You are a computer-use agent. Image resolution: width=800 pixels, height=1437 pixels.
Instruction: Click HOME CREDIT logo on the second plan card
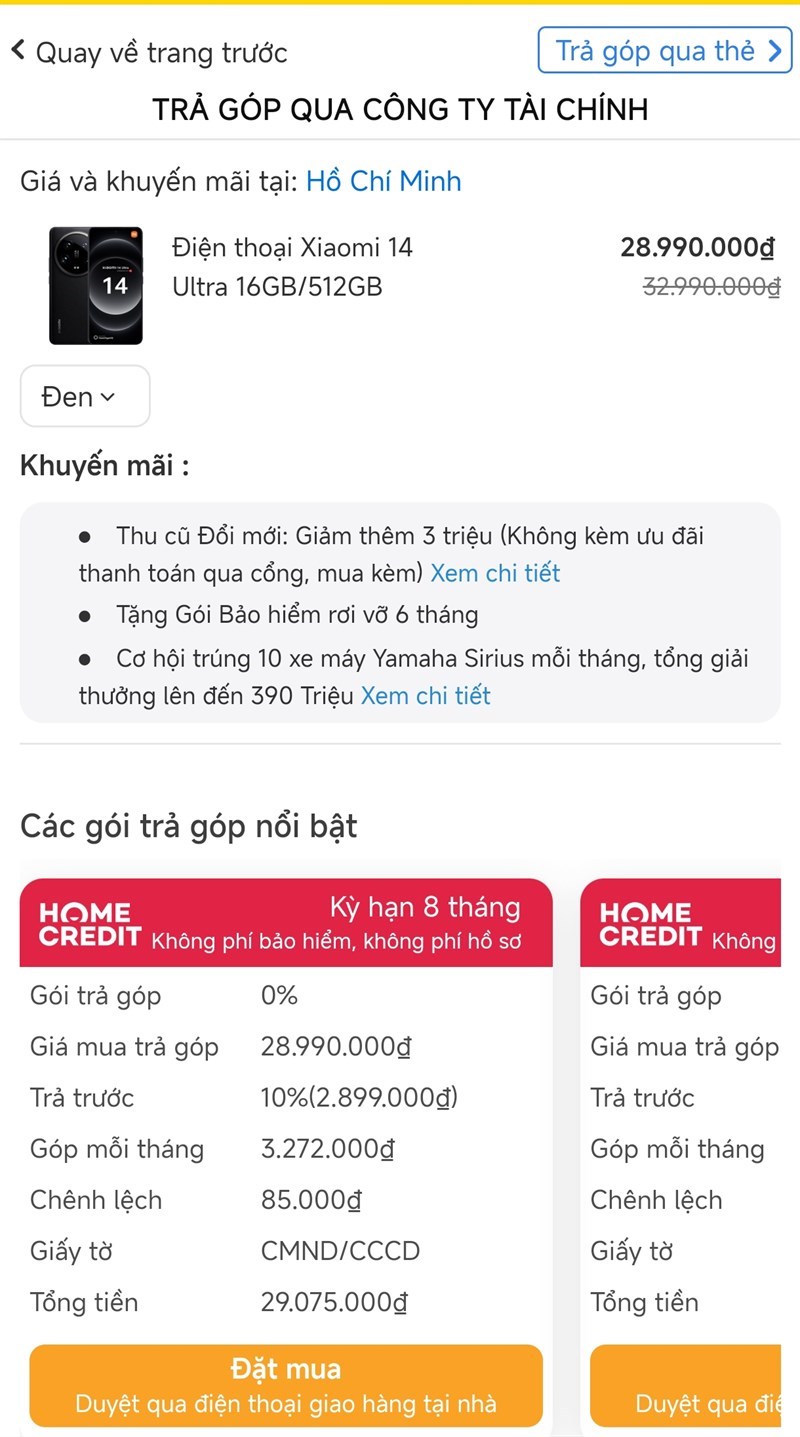pos(648,921)
